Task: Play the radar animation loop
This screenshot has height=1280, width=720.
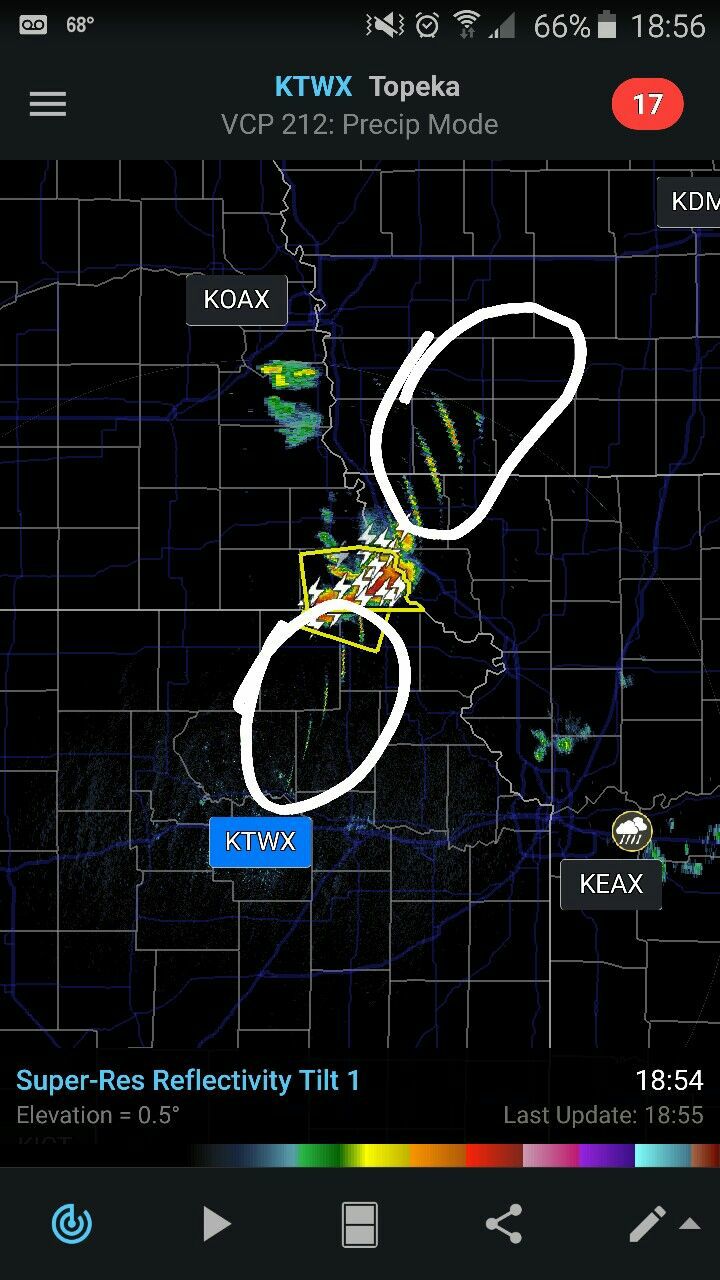Action: click(x=216, y=1223)
